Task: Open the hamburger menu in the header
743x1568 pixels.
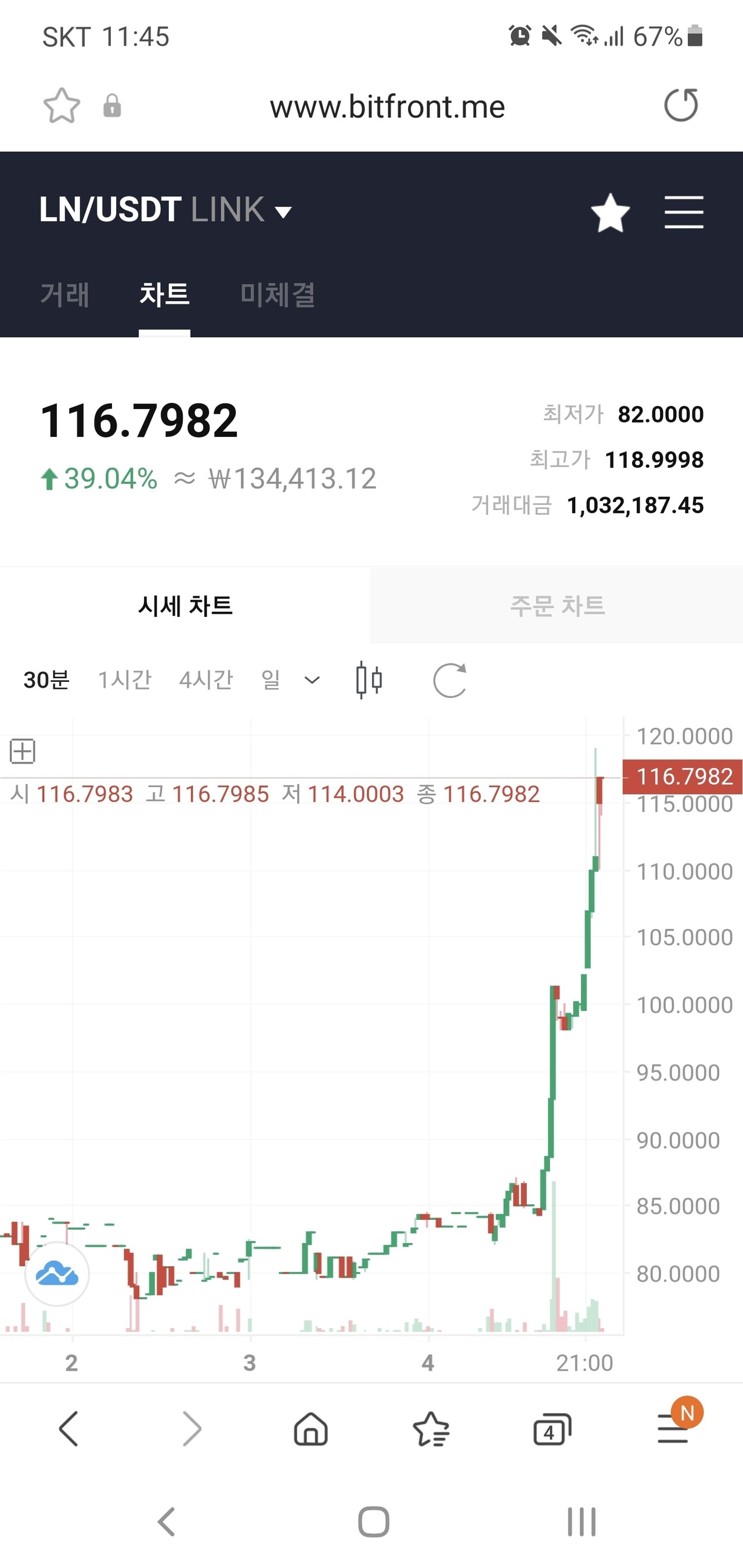Action: coord(683,212)
